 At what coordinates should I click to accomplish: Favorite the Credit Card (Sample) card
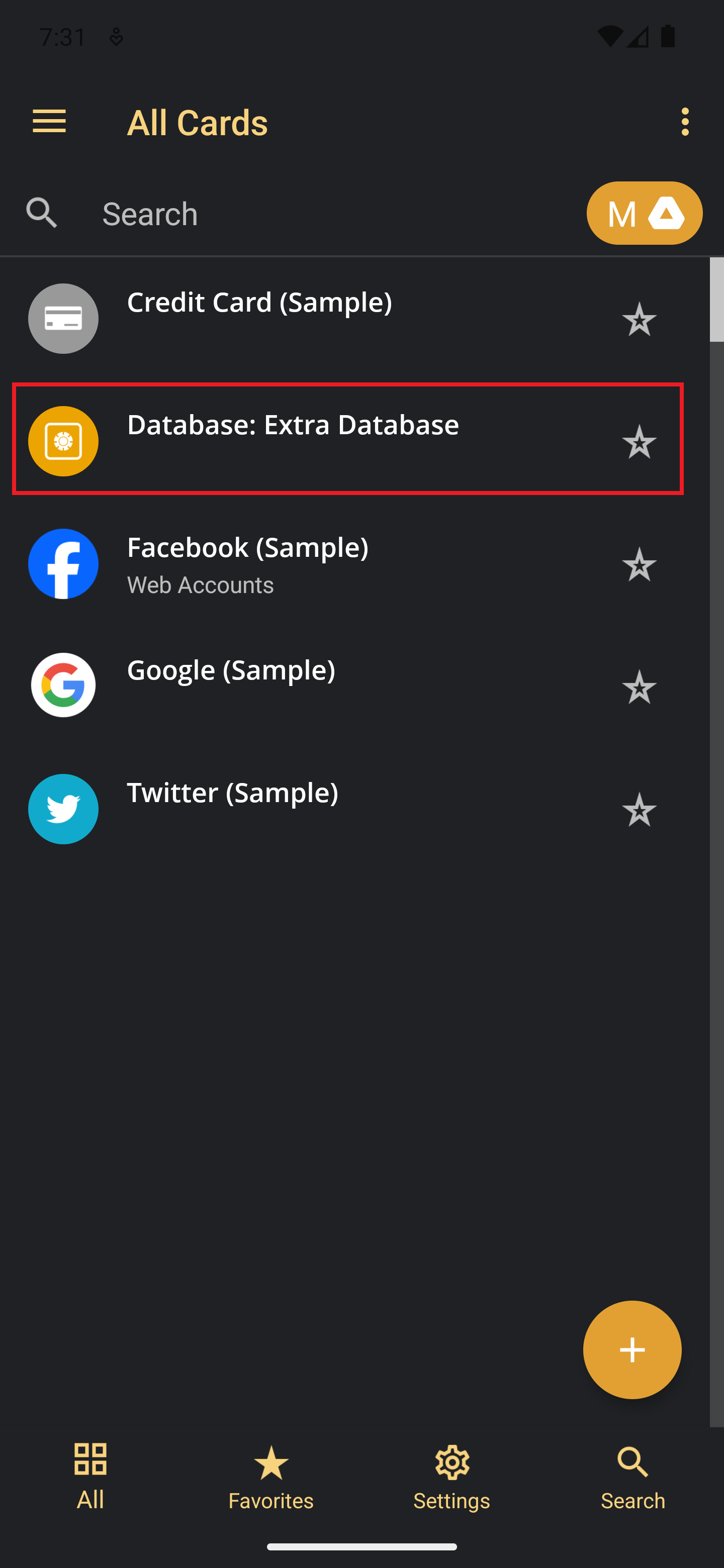click(x=639, y=319)
